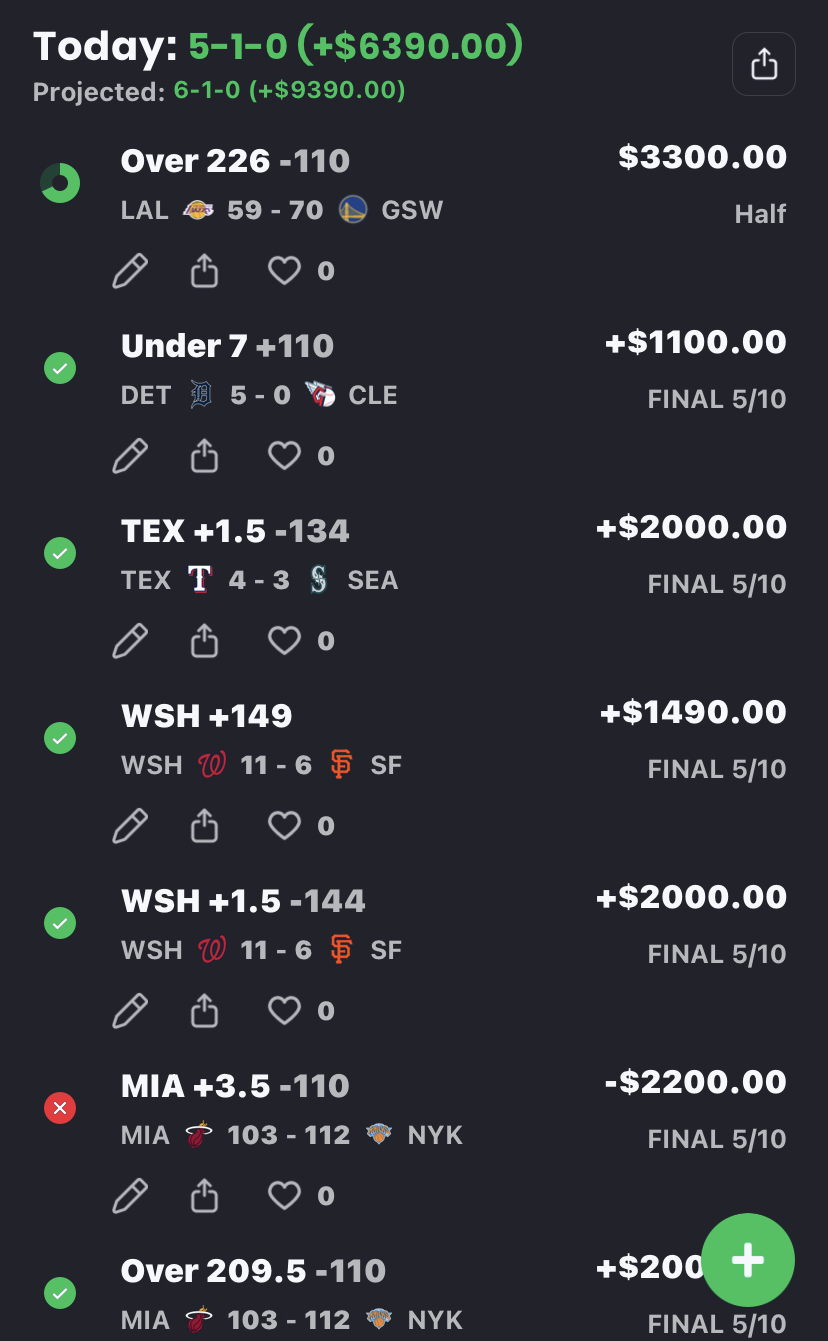Edit the MIA +3.5 bet
This screenshot has height=1341, width=828.
(x=130, y=1196)
